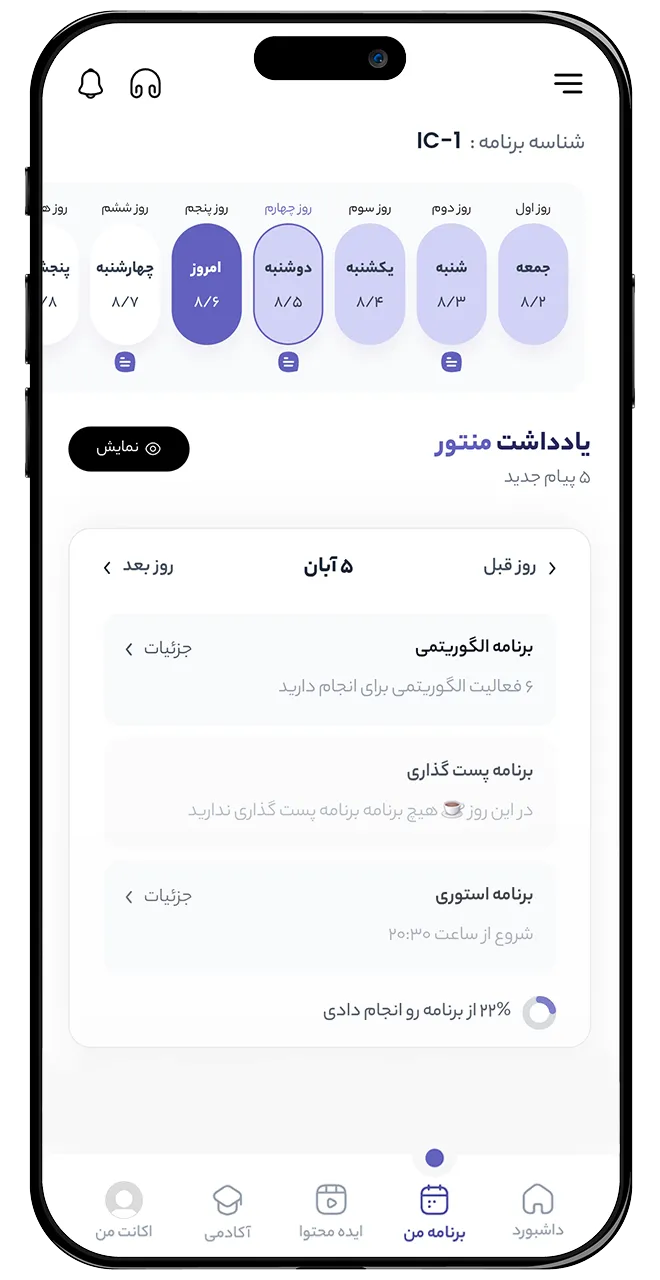This screenshot has width=660, height=1280.
Task: Switch to اکانت من tab
Action: click(x=124, y=1212)
